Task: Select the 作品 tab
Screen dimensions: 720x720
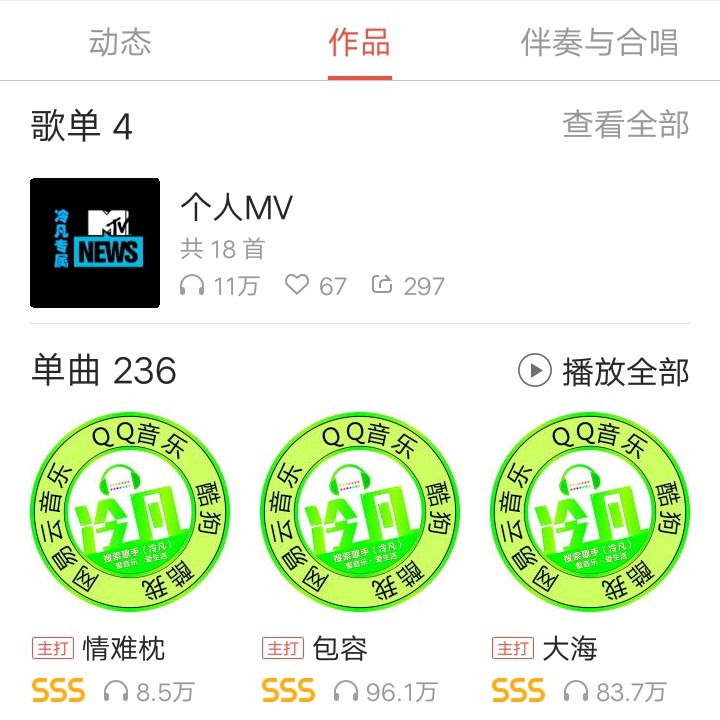Action: point(359,42)
